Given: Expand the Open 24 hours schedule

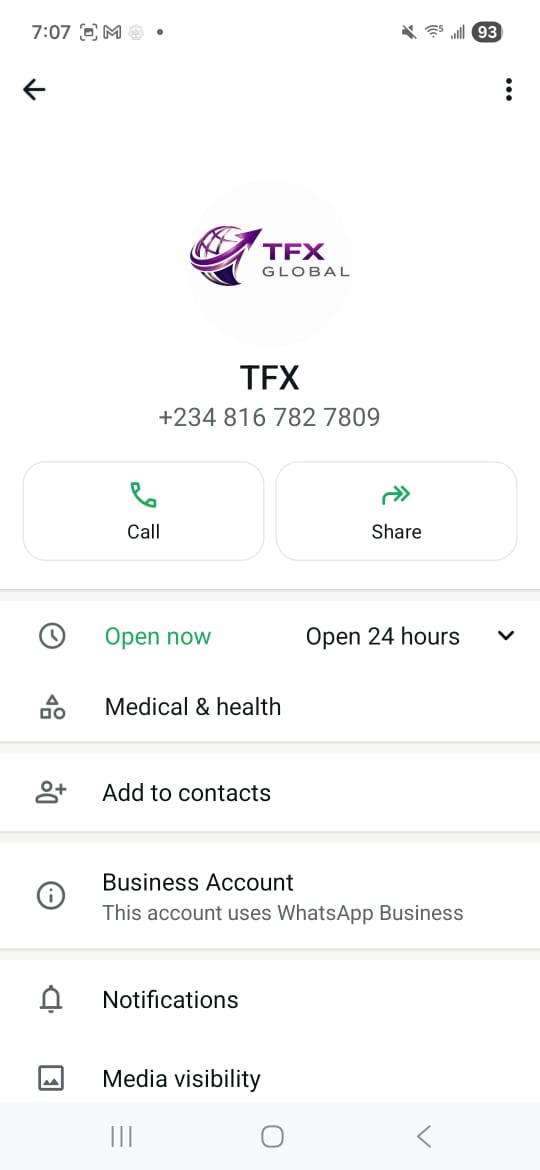Looking at the screenshot, I should point(506,636).
